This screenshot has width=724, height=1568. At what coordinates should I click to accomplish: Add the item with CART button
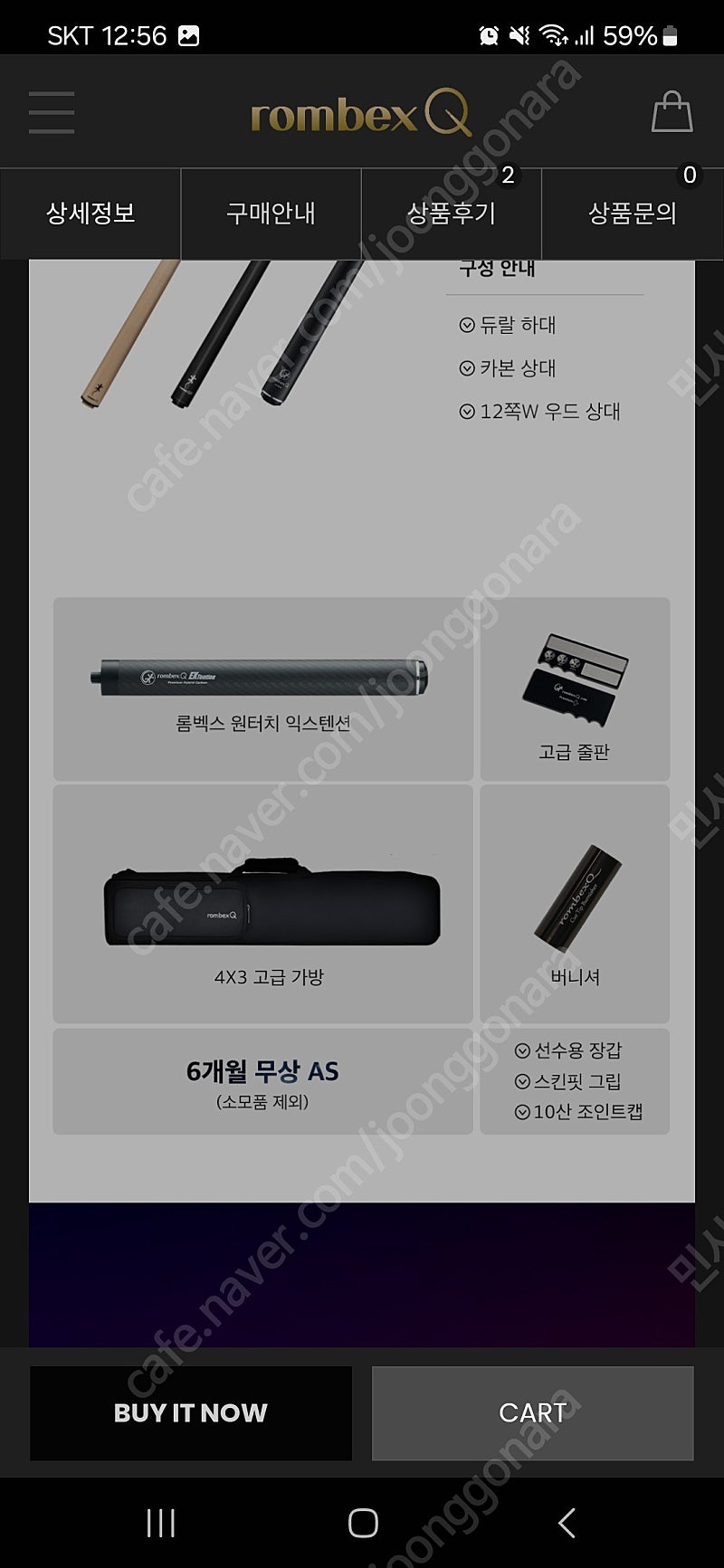pos(533,1412)
